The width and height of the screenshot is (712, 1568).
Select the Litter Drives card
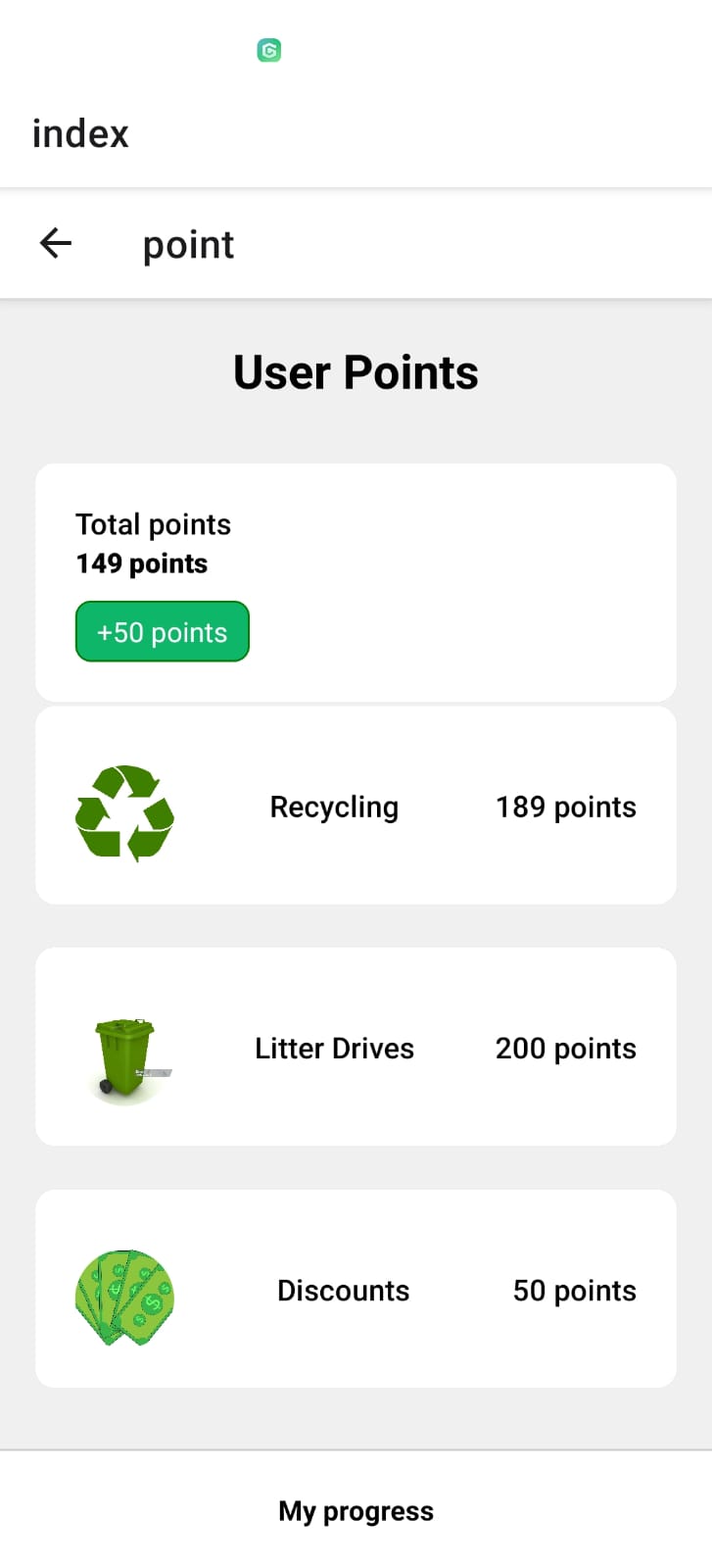point(356,1047)
